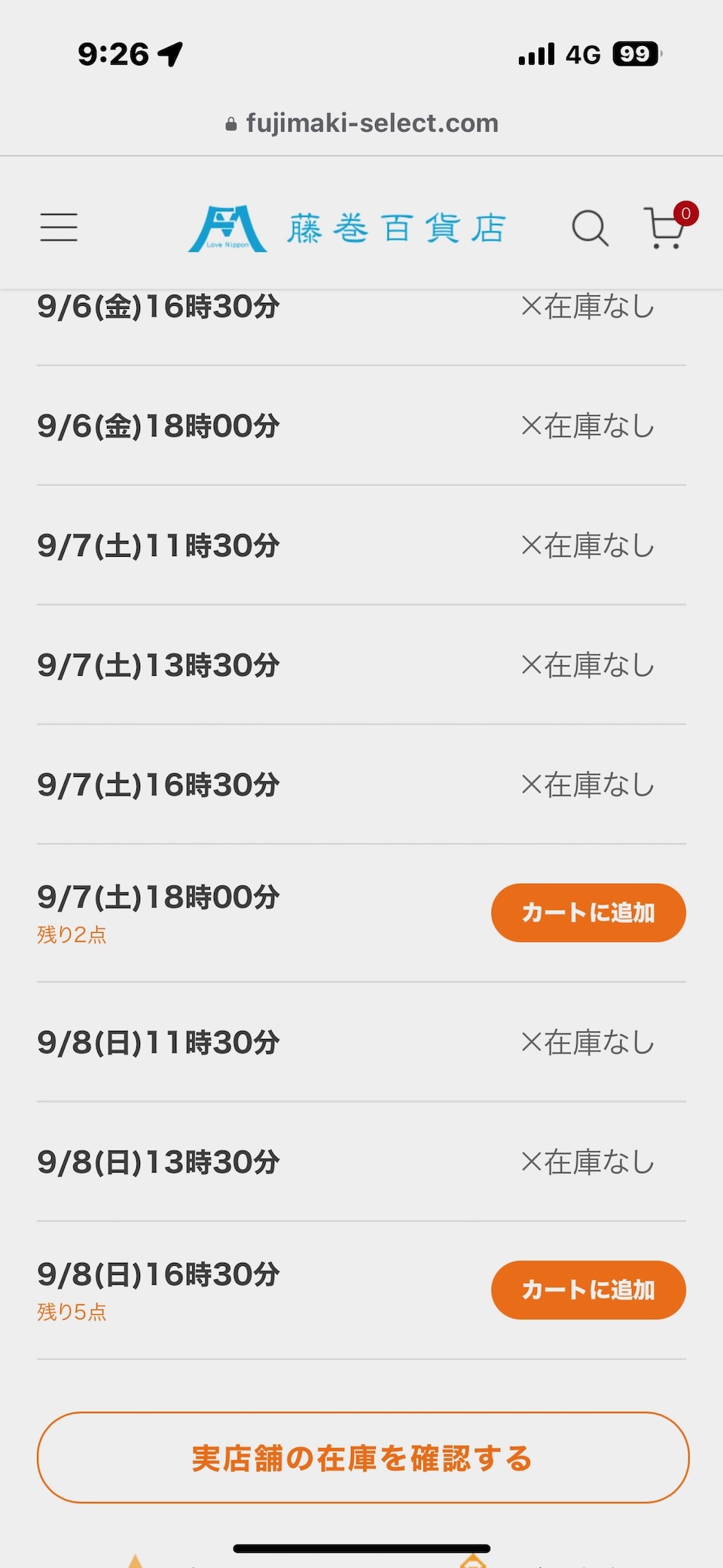
Task: Go to 藤巻百貨店 home via logo
Action: pyautogui.click(x=347, y=228)
